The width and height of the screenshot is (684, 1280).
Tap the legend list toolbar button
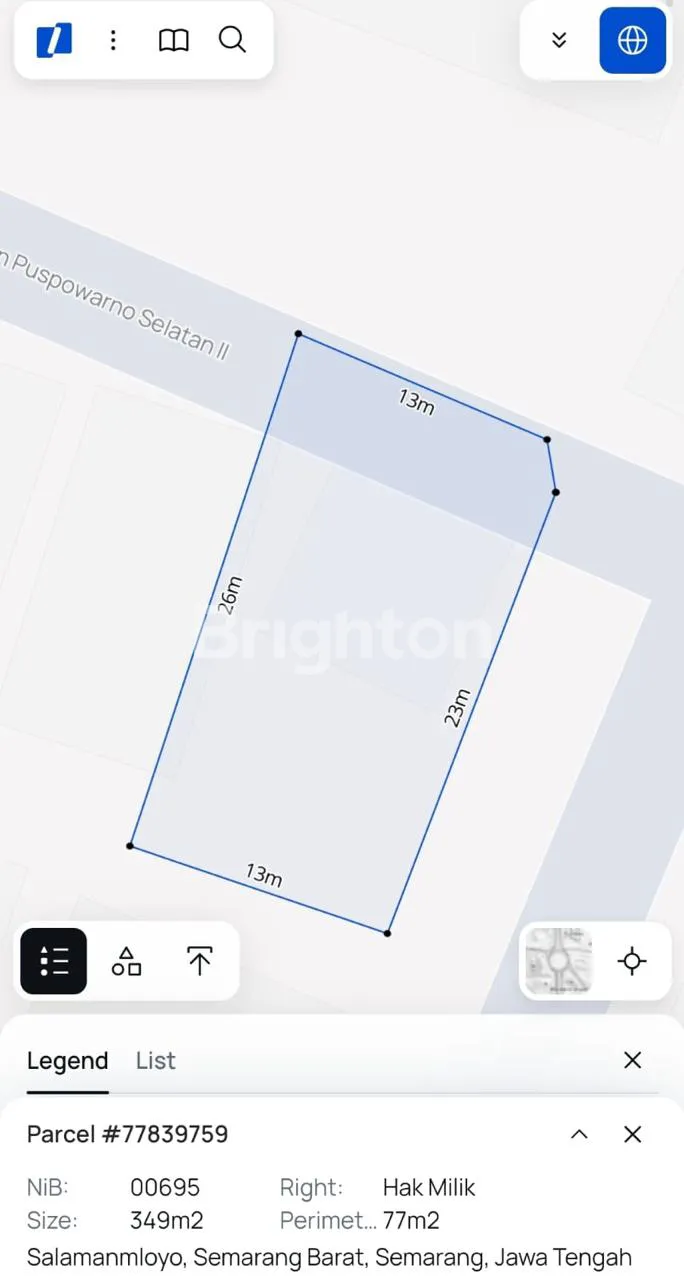[x=54, y=961]
